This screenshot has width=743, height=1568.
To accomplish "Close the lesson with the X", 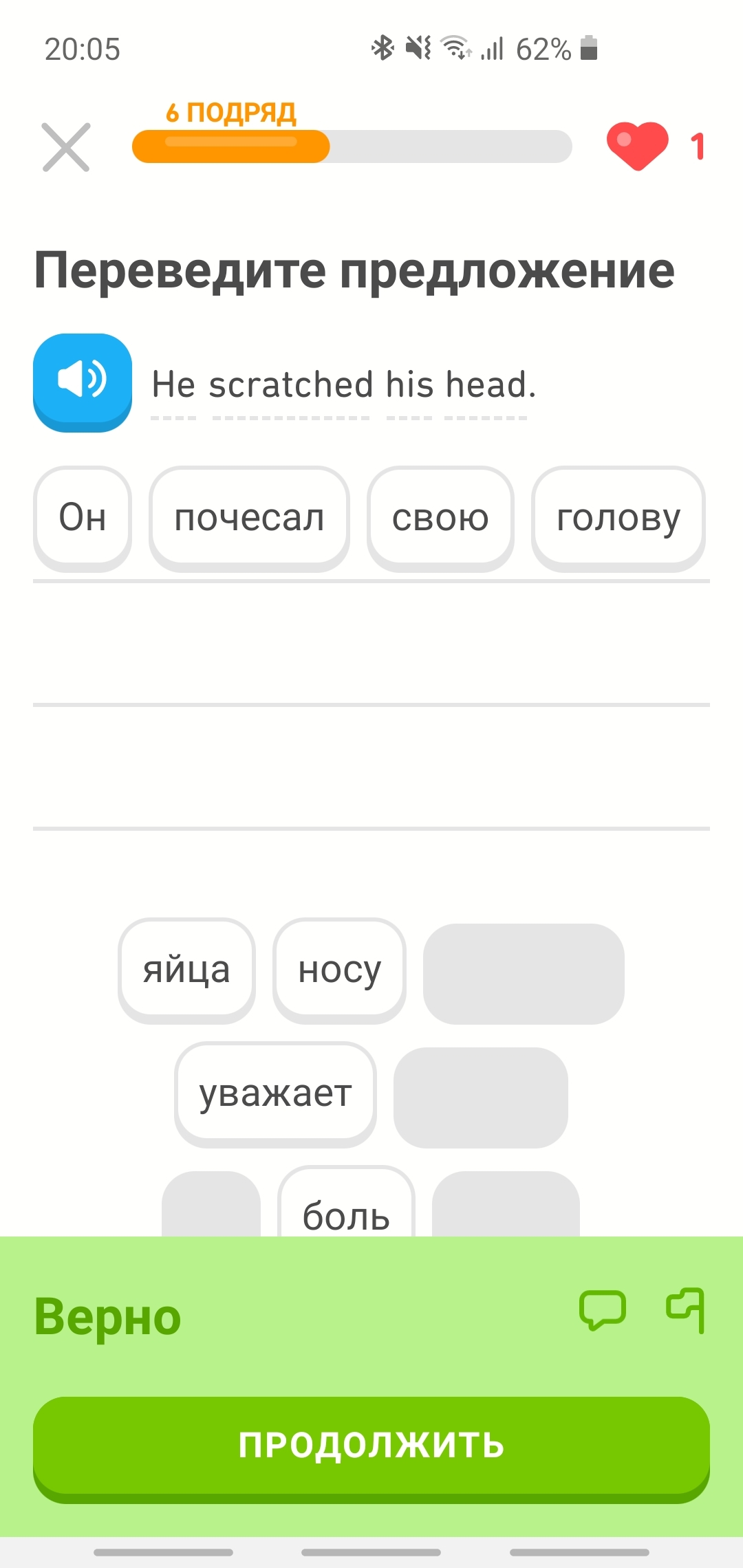I will [66, 147].
